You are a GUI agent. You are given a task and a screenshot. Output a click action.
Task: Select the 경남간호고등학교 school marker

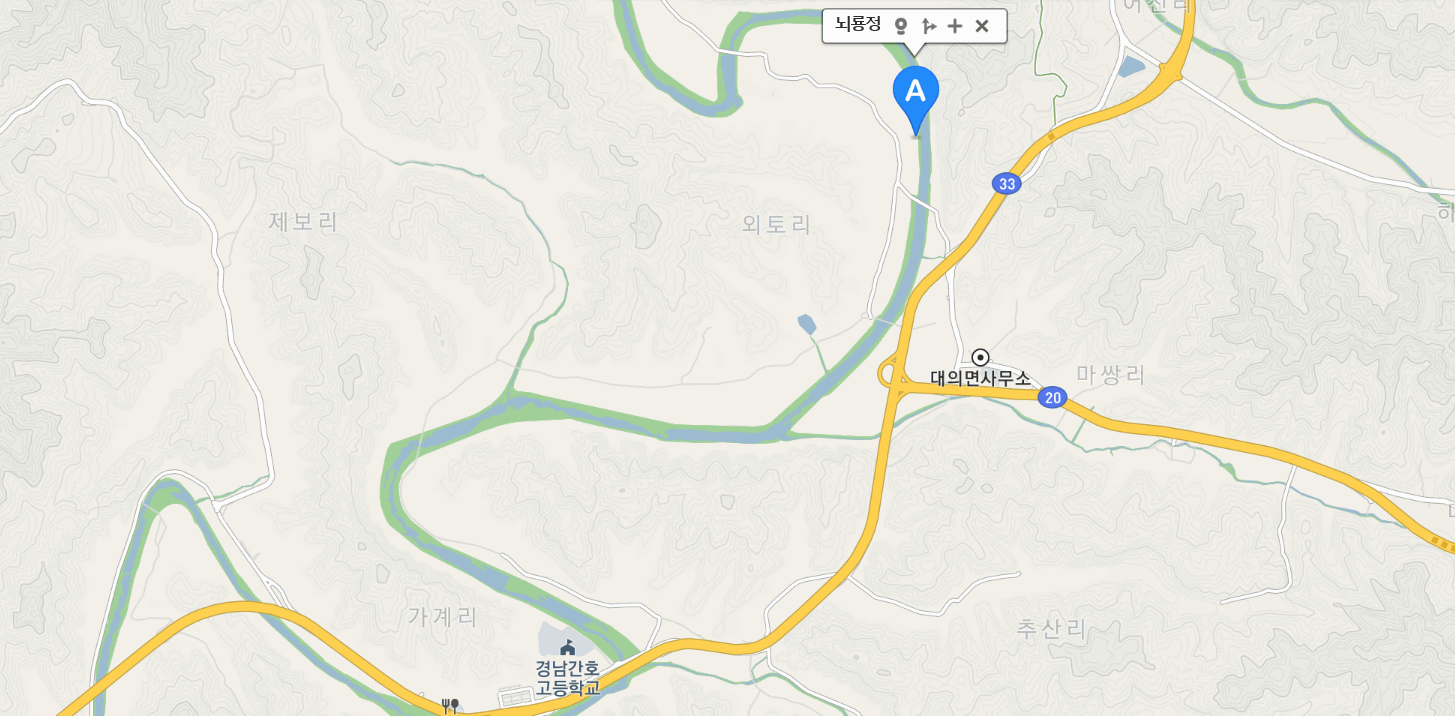568,647
